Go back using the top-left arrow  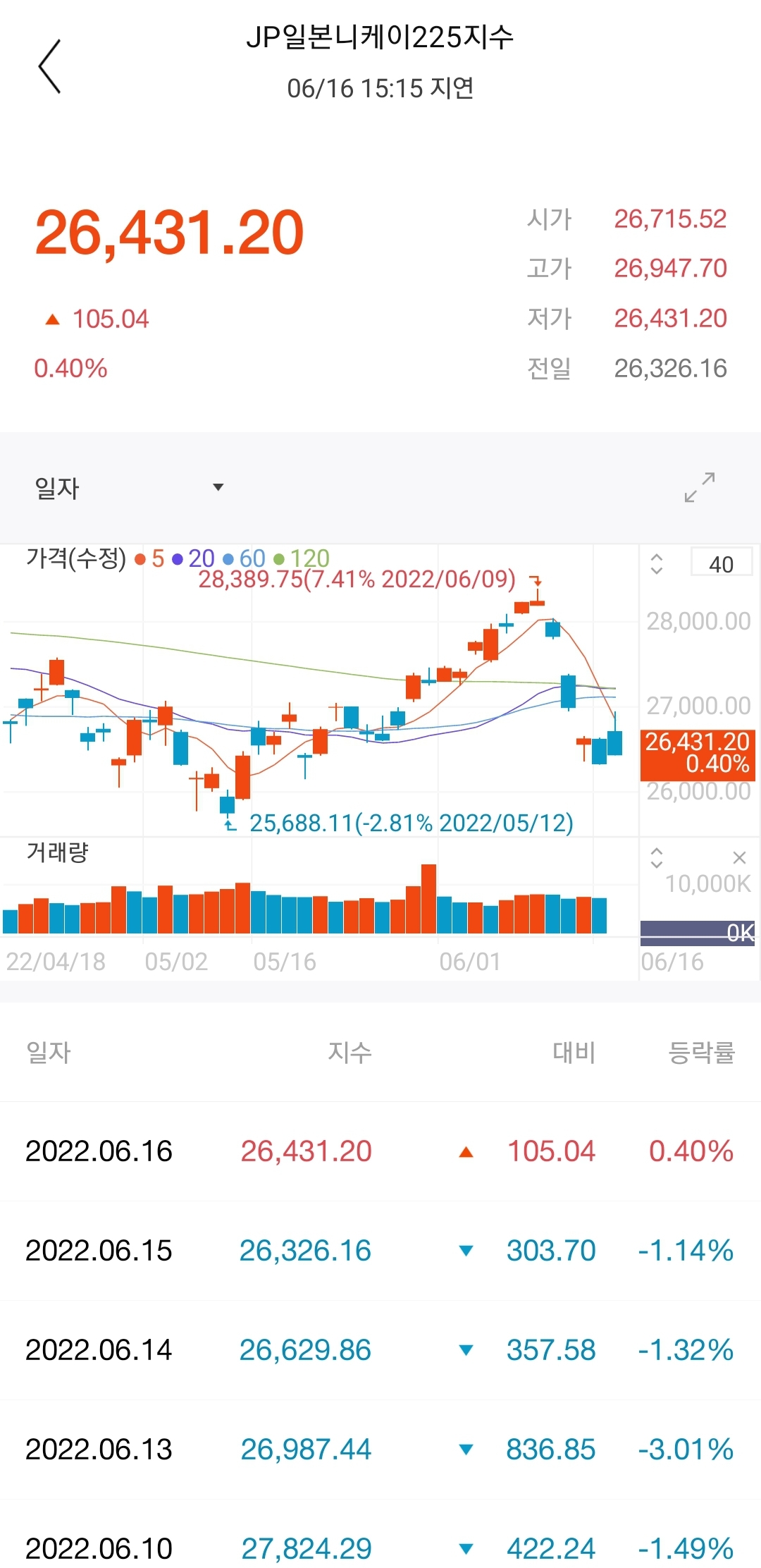49,66
